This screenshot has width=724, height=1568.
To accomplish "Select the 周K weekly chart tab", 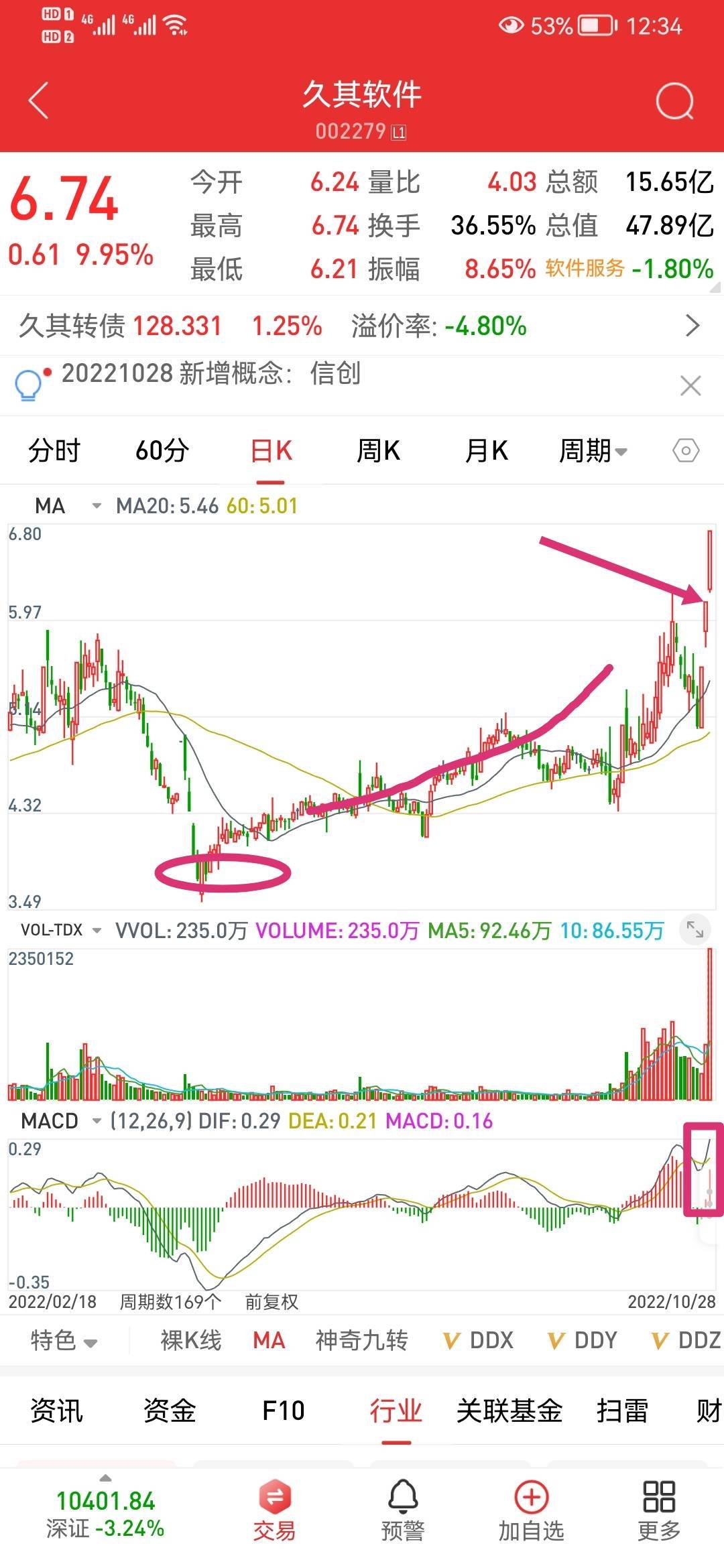I will (x=379, y=451).
